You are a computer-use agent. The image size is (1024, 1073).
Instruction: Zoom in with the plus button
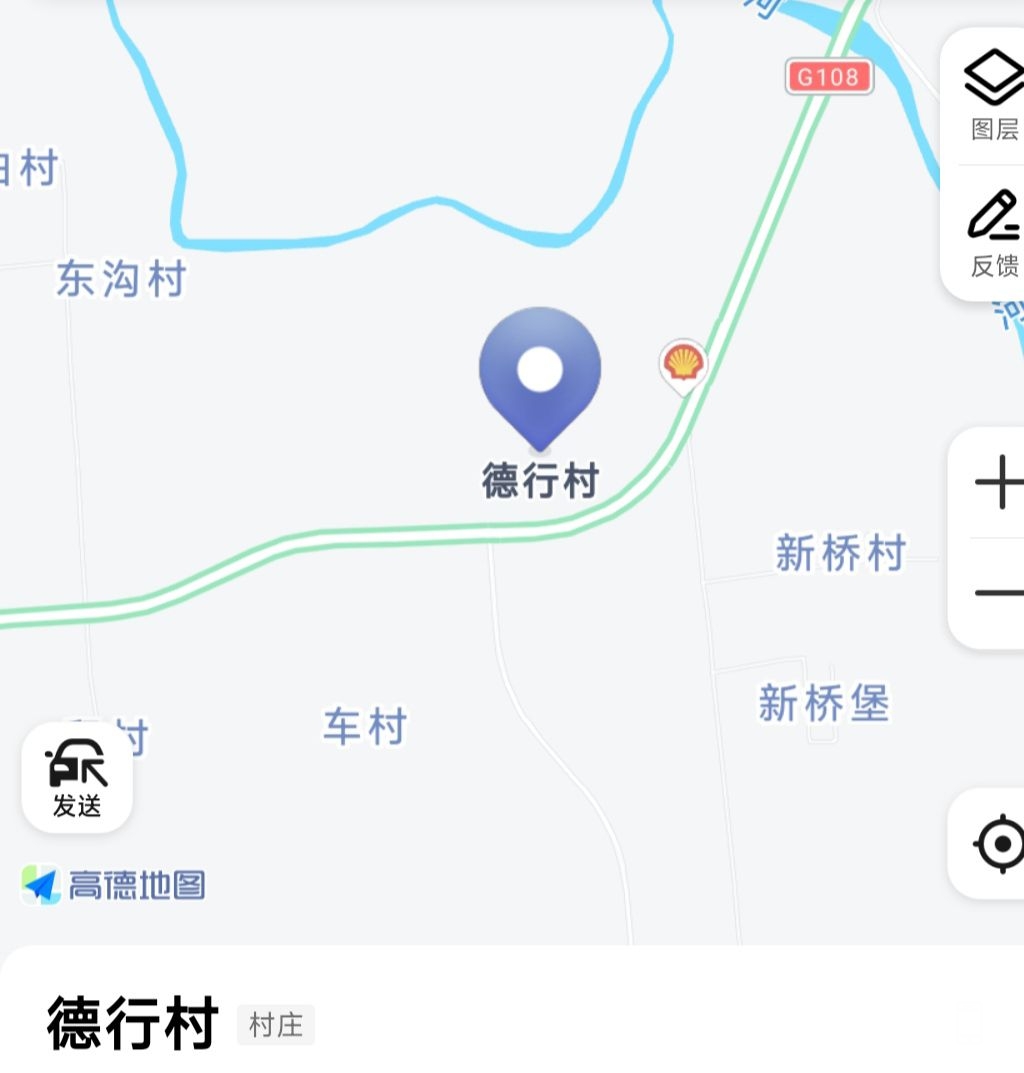[997, 483]
